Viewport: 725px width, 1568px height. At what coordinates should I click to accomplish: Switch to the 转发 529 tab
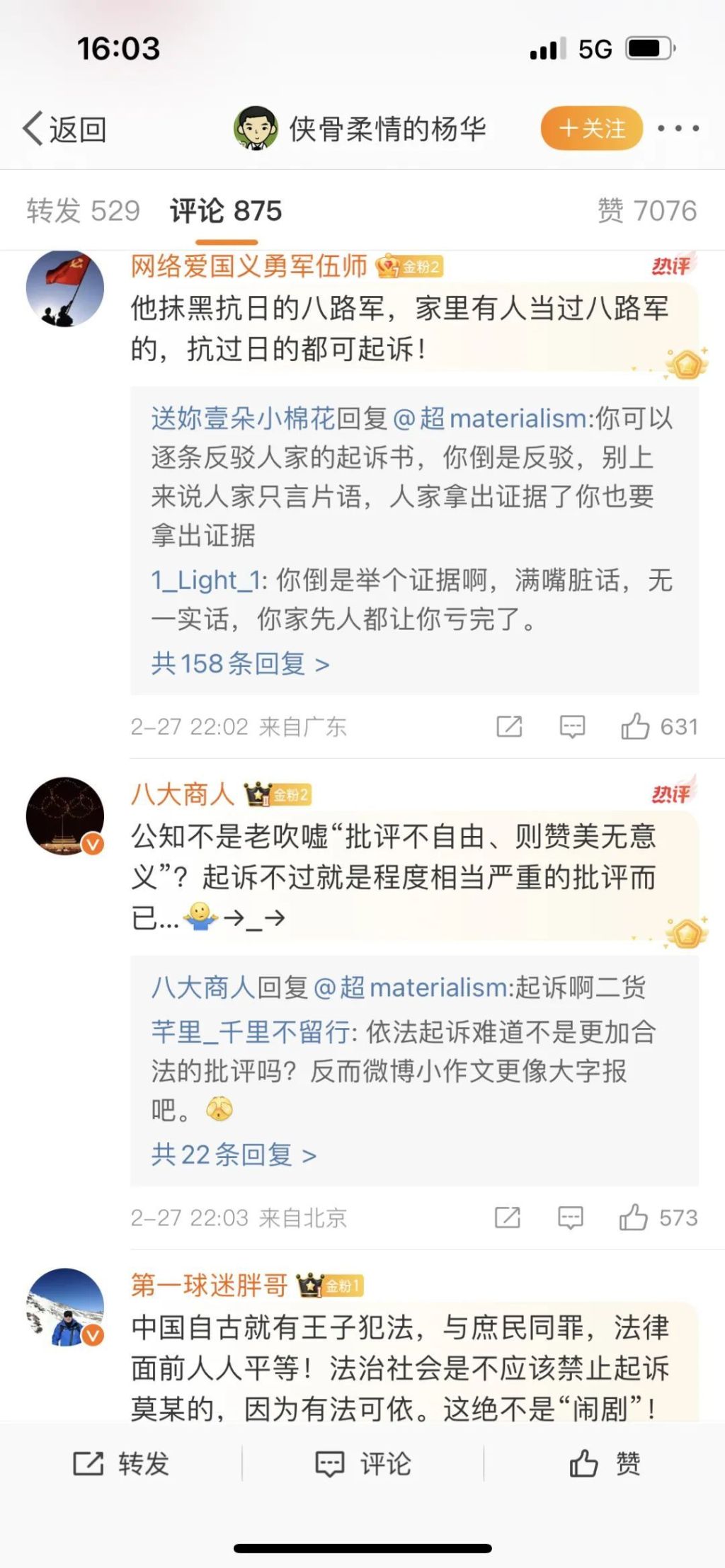pyautogui.click(x=84, y=211)
